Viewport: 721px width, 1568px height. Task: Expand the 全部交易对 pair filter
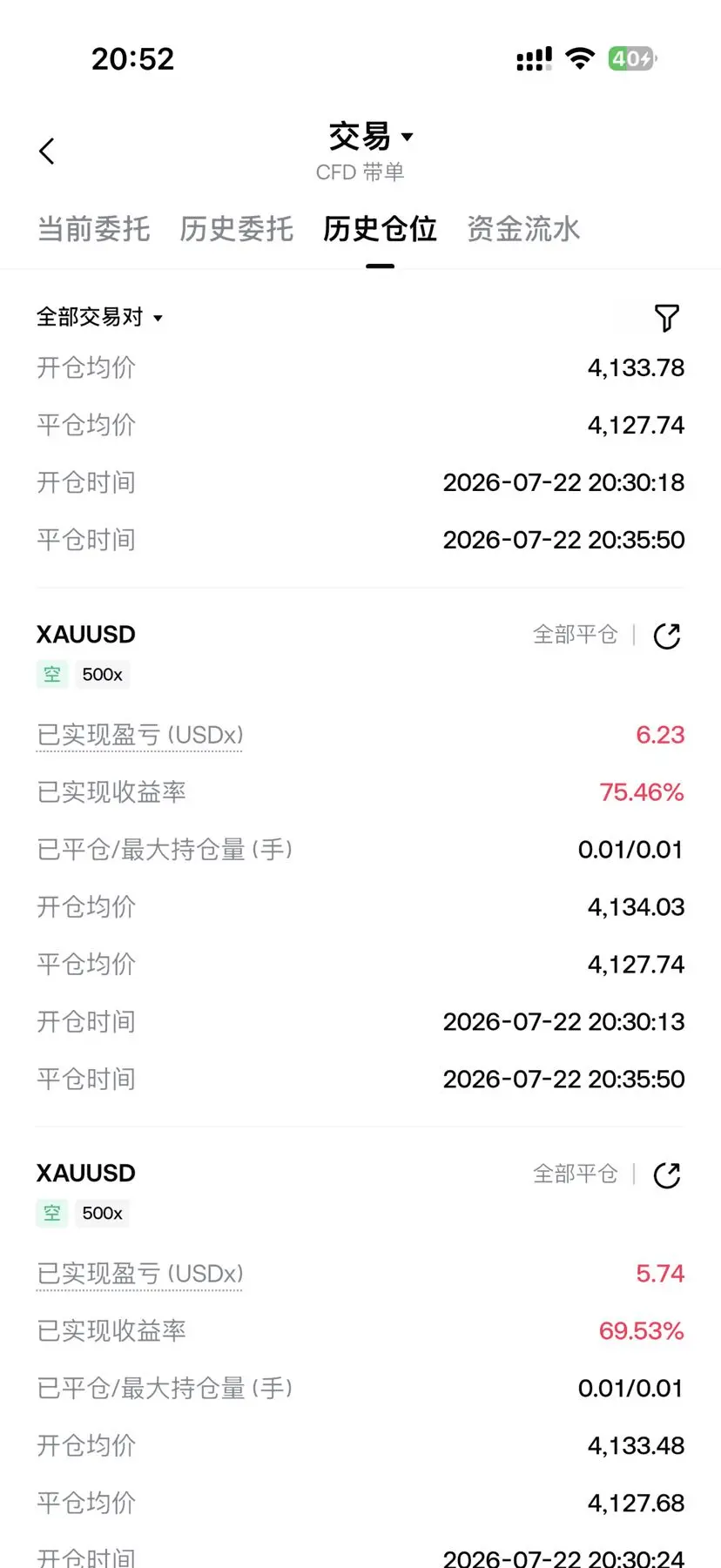click(x=99, y=317)
